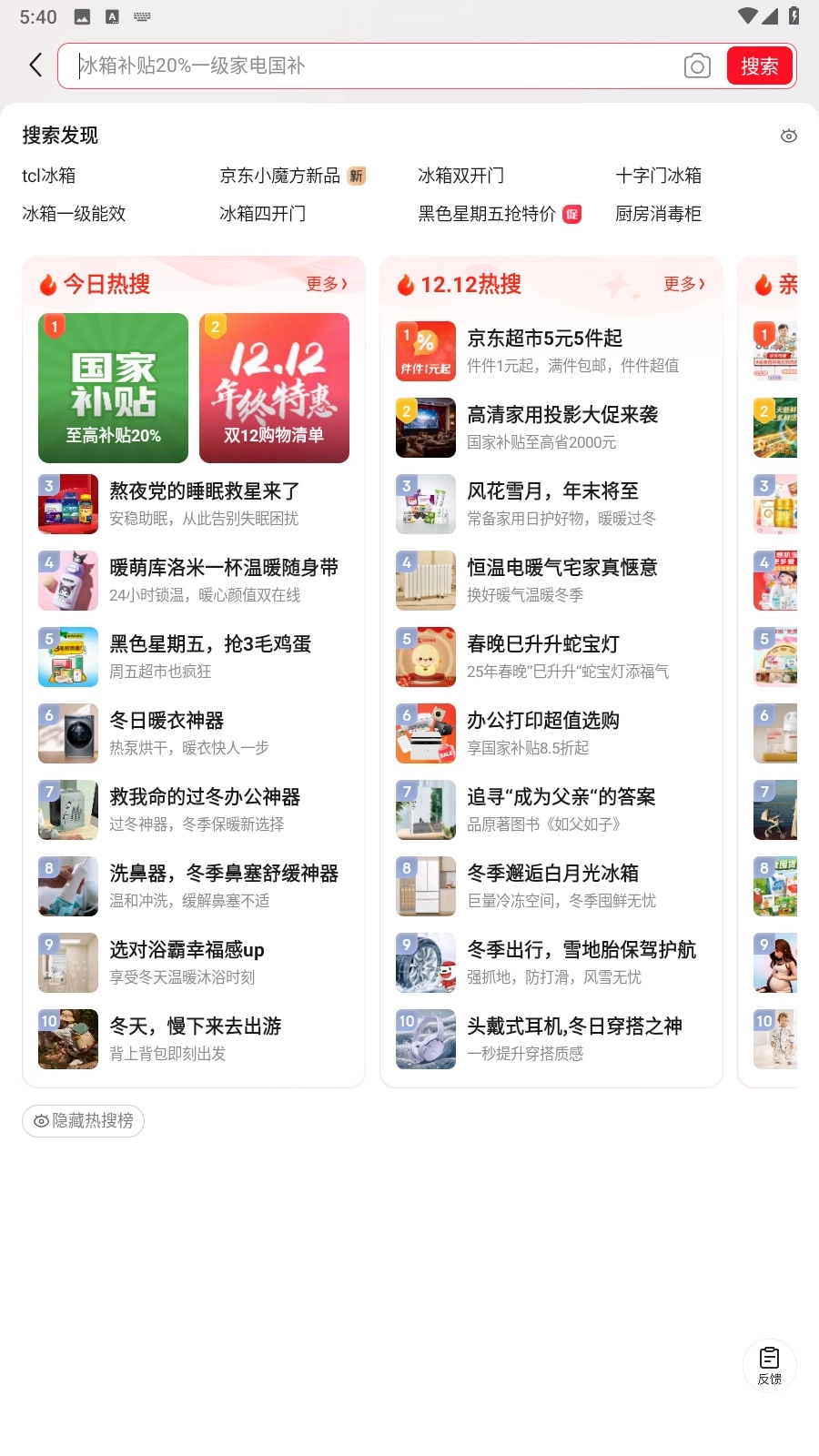Choose the 冰箱双开门 suggestion
Viewport: 819px width, 1456px height.
460,176
